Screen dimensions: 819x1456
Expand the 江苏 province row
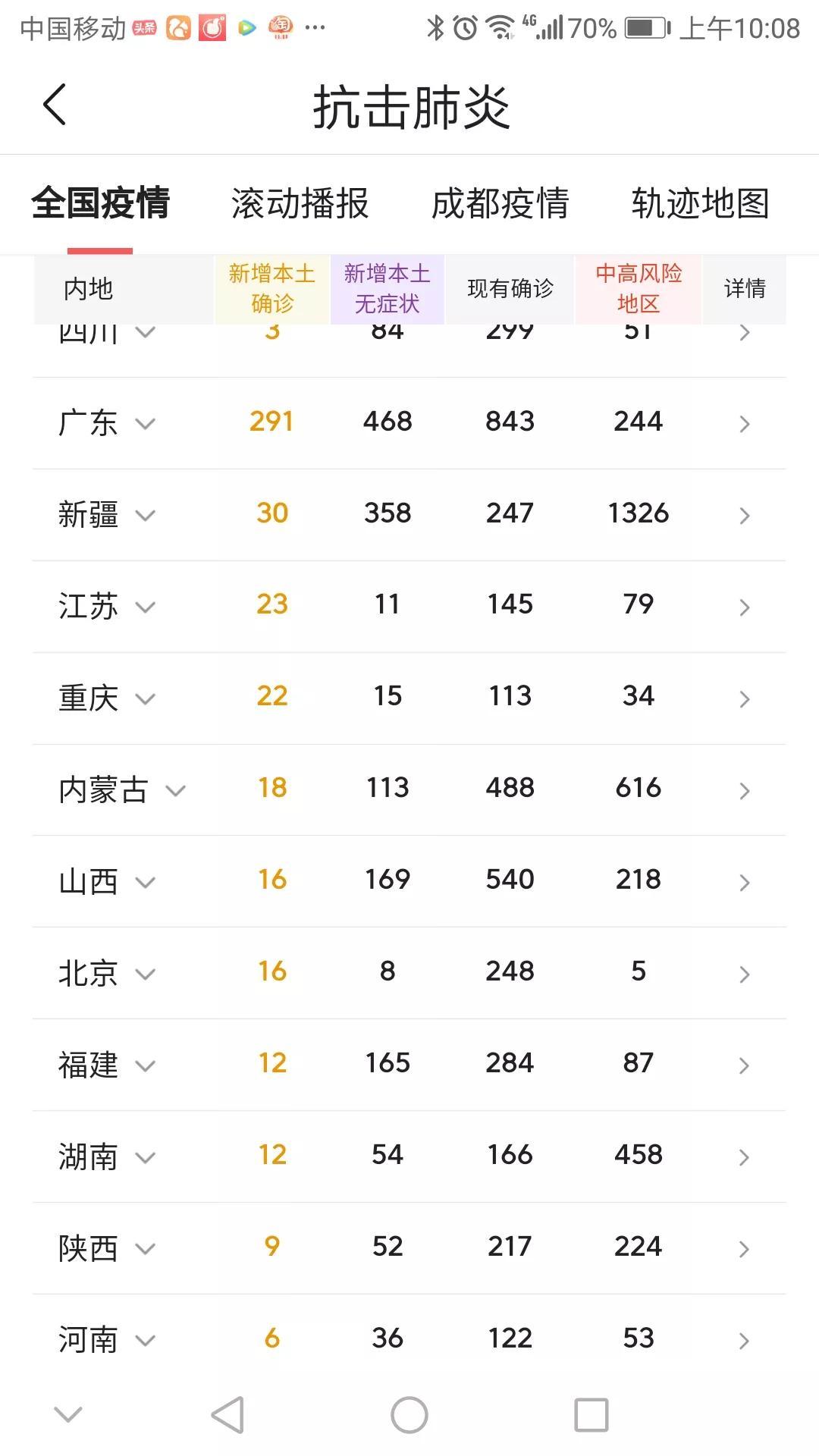(x=145, y=607)
